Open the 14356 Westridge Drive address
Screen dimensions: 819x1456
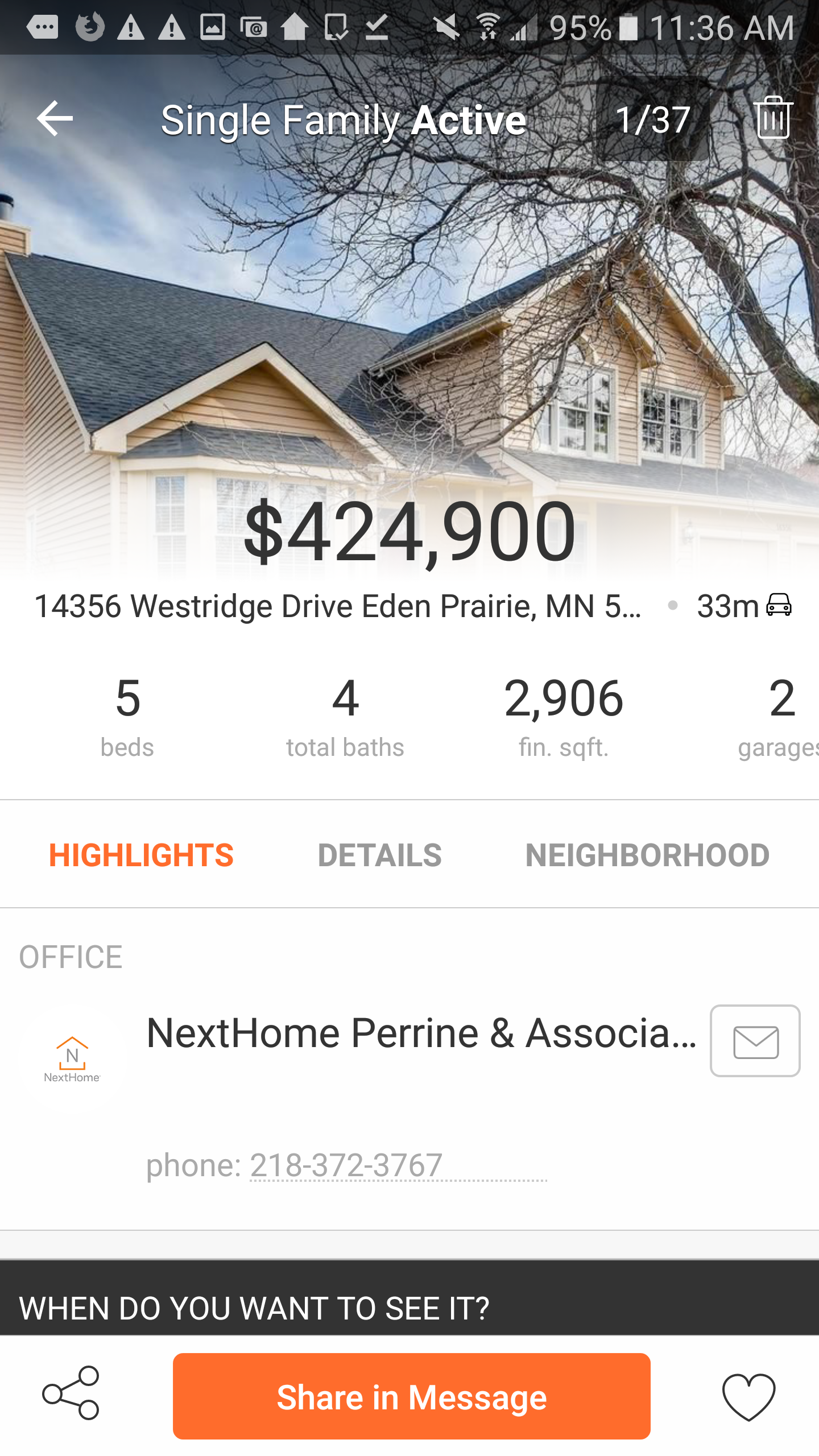pos(338,606)
